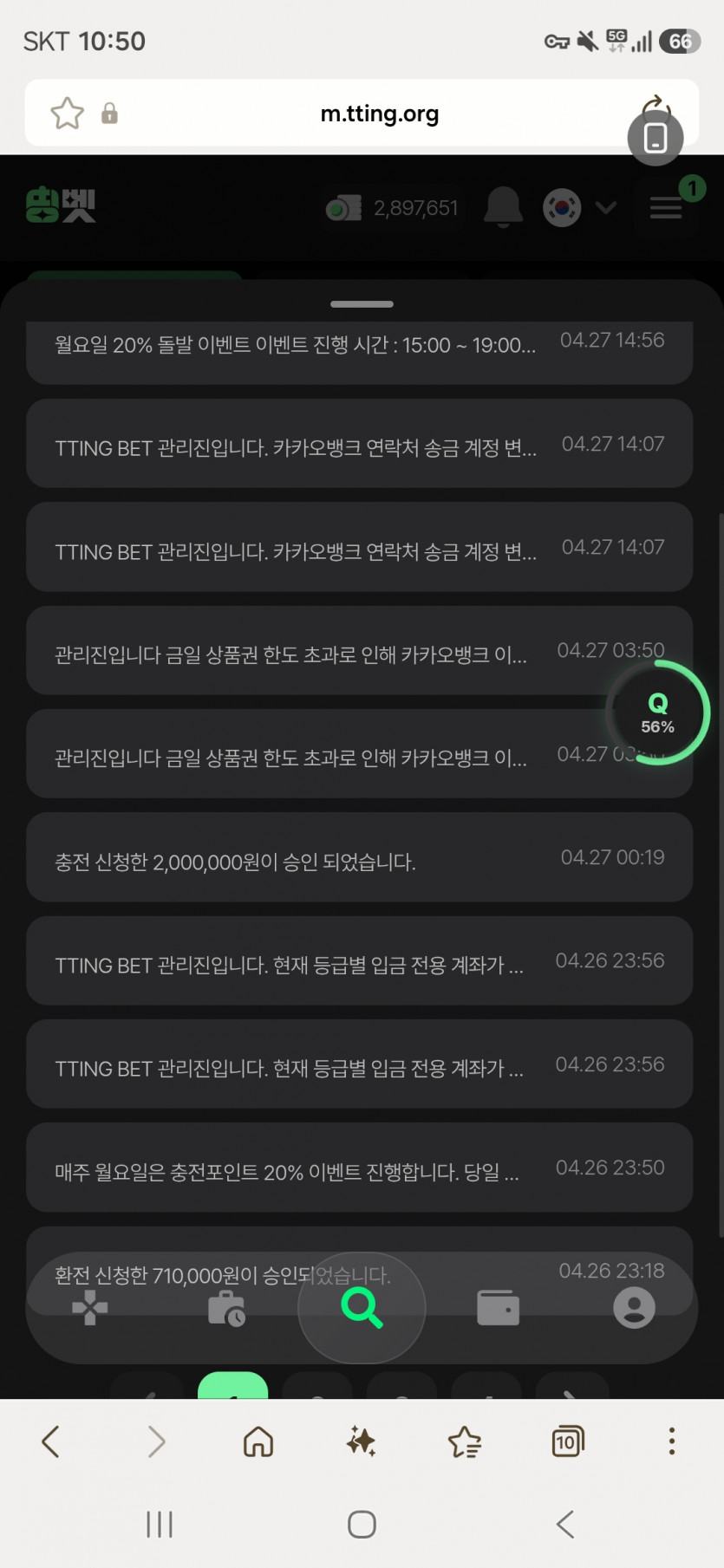Open the browser three-dot menu
Screen dimensions: 724x1568
[671, 1441]
